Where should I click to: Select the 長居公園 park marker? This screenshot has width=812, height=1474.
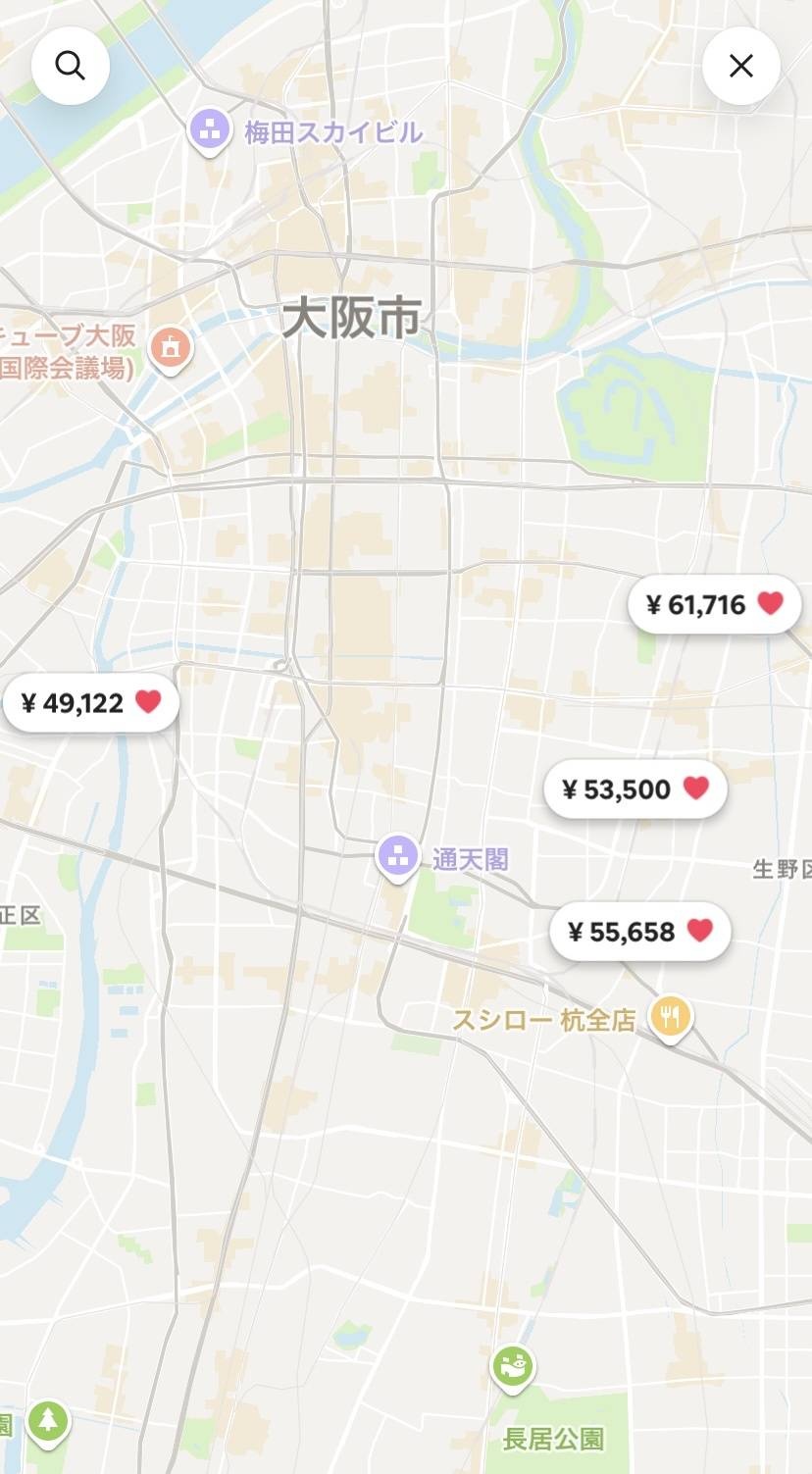click(x=513, y=1365)
